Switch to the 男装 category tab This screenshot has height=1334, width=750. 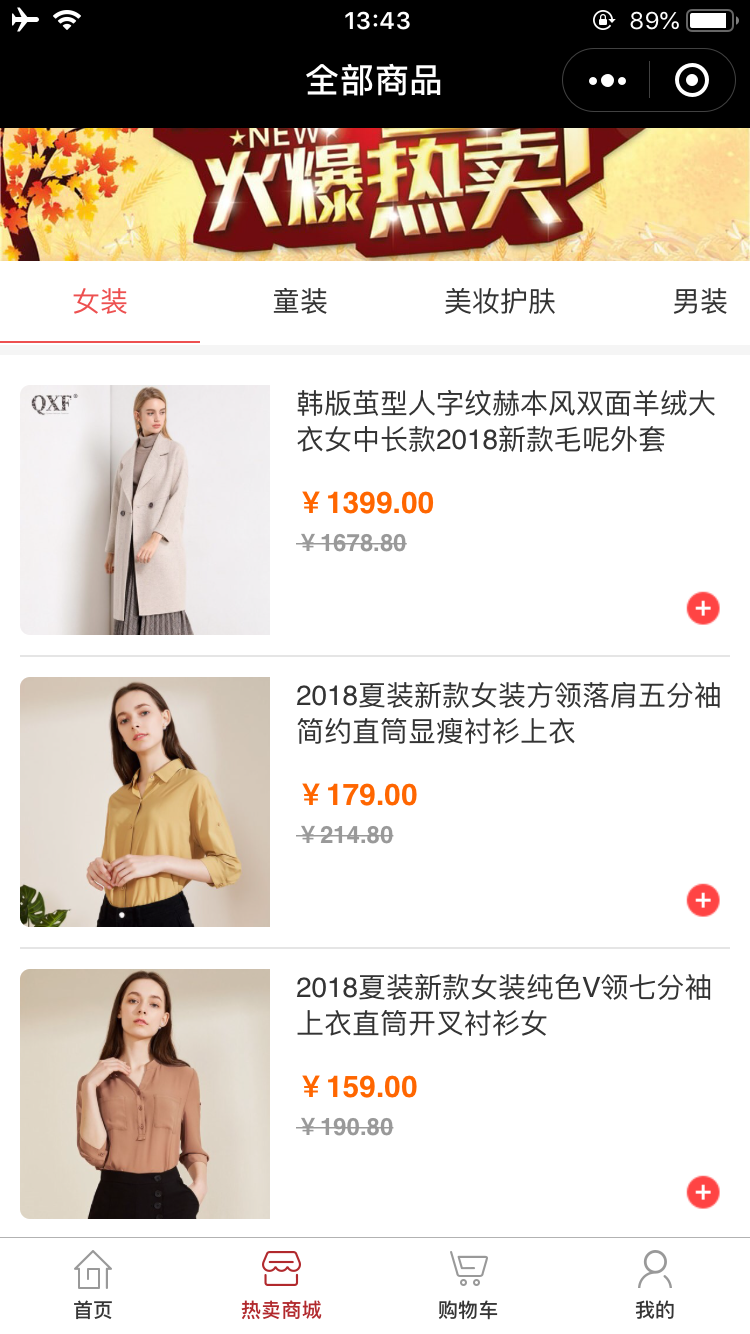point(700,301)
